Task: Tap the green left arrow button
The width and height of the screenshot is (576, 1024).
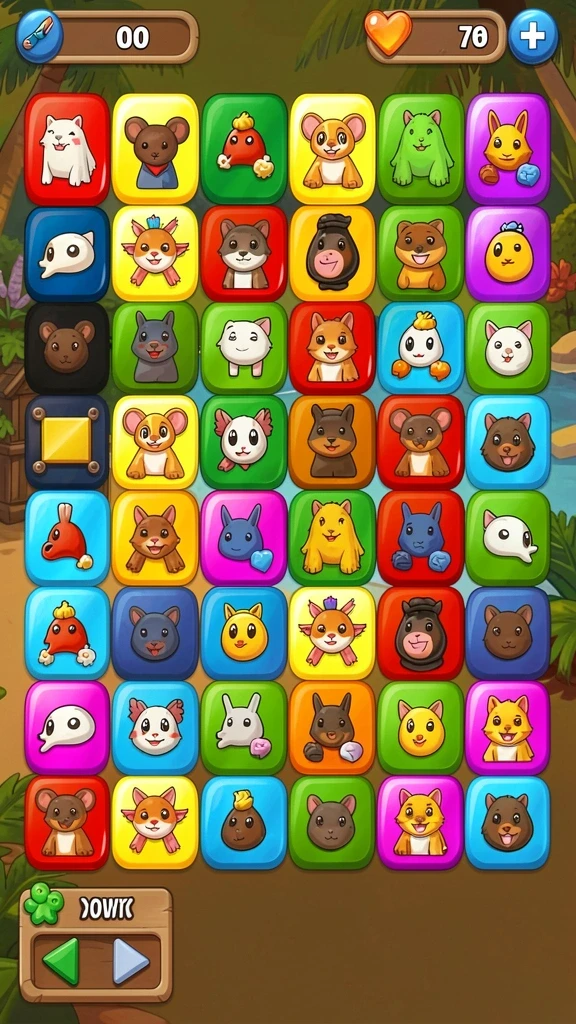Action: [61, 961]
